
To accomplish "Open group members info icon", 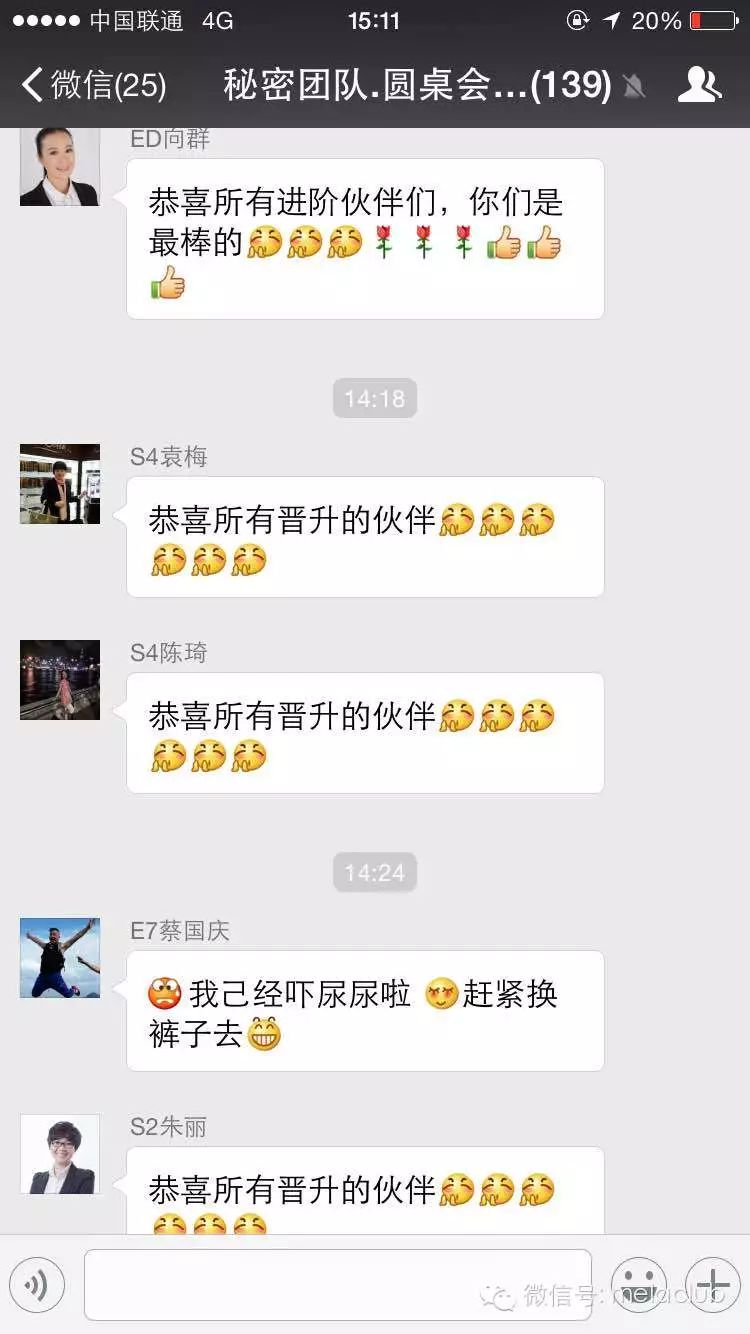I will pos(699,85).
